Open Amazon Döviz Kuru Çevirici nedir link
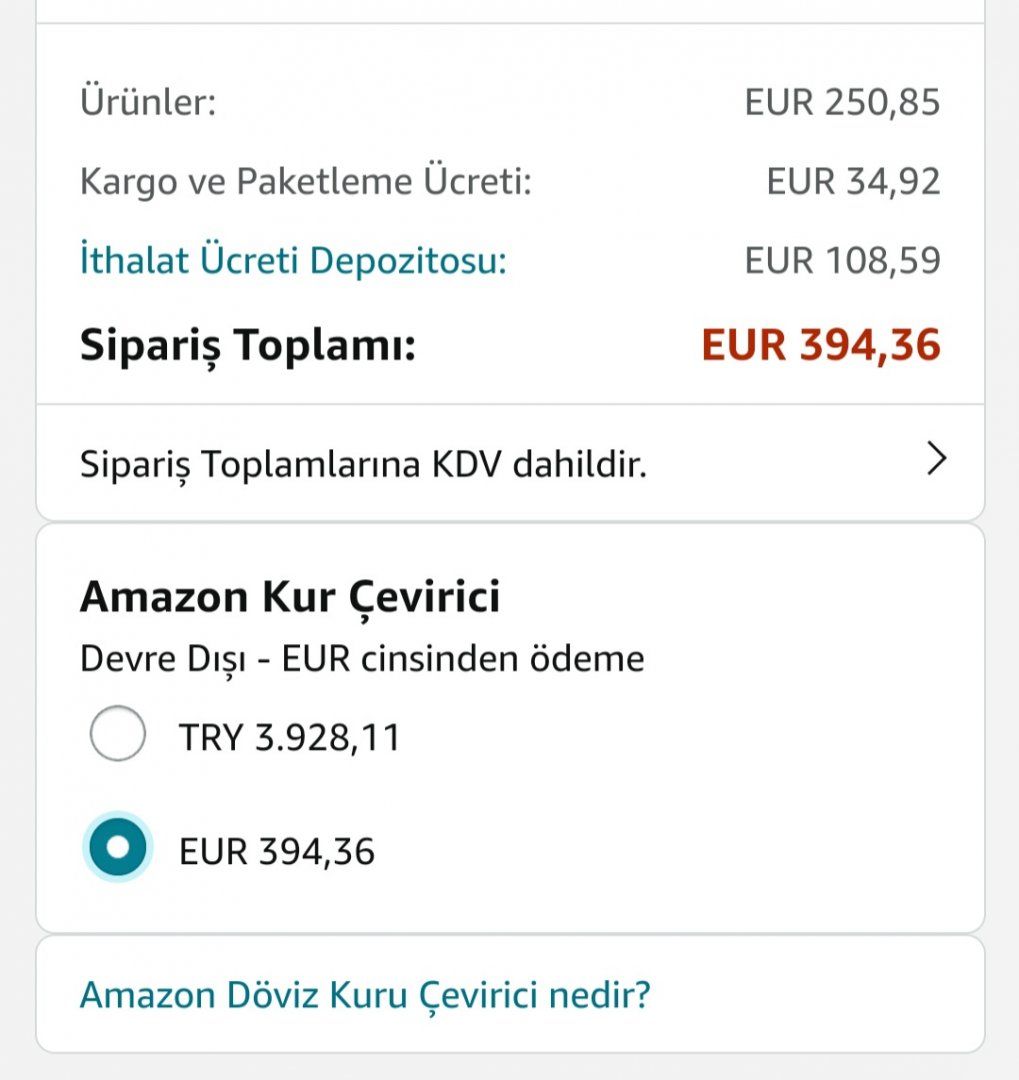Screen dimensions: 1019x1080 point(365,995)
